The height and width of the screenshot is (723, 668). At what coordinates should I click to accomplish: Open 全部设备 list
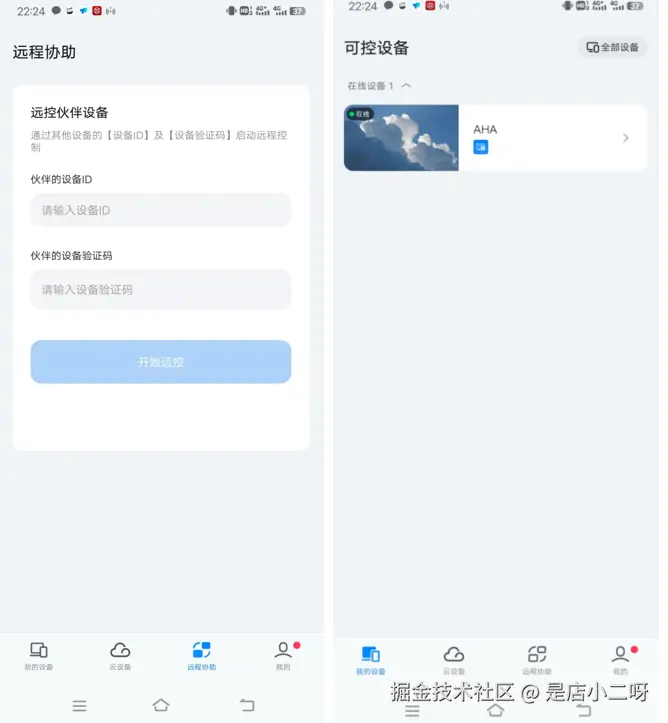pyautogui.click(x=612, y=47)
